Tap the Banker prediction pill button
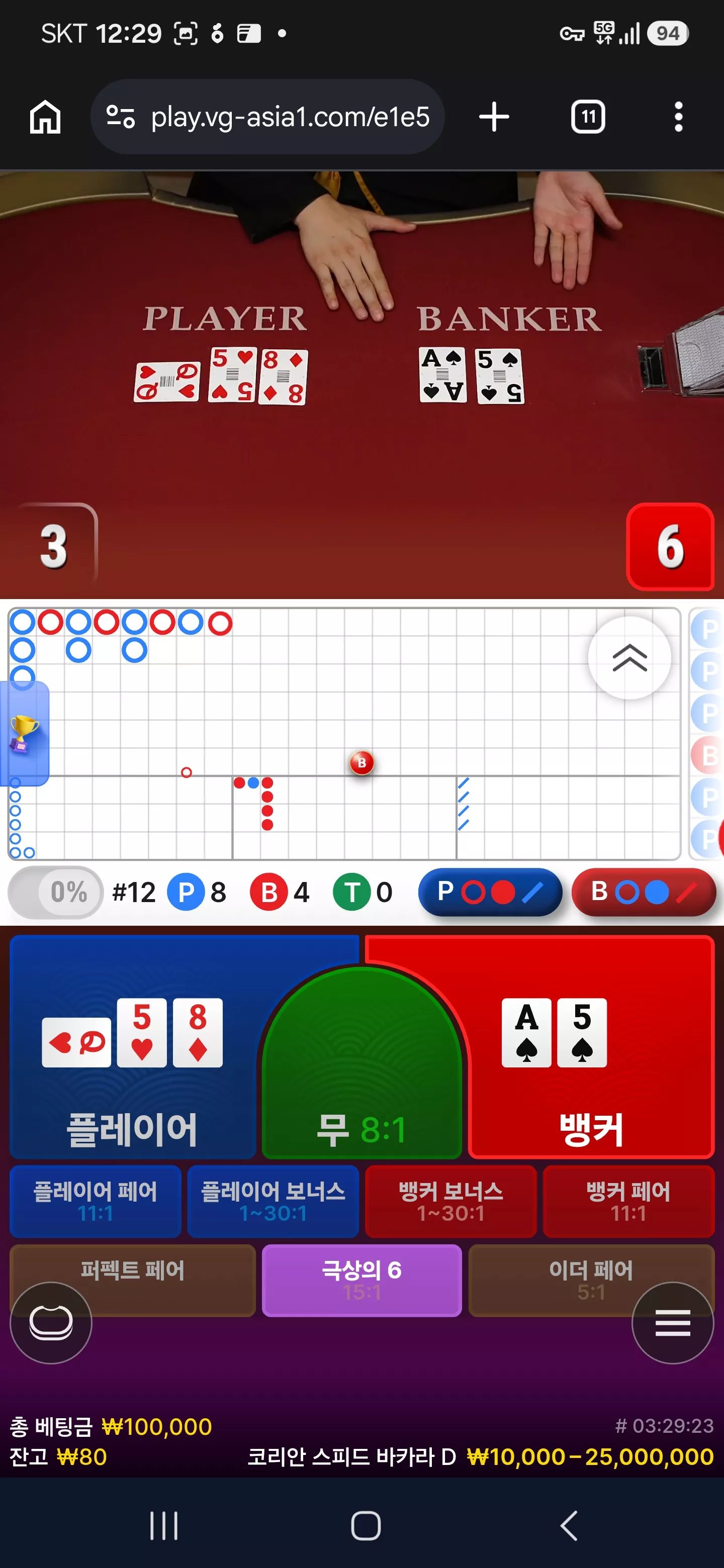 click(644, 893)
